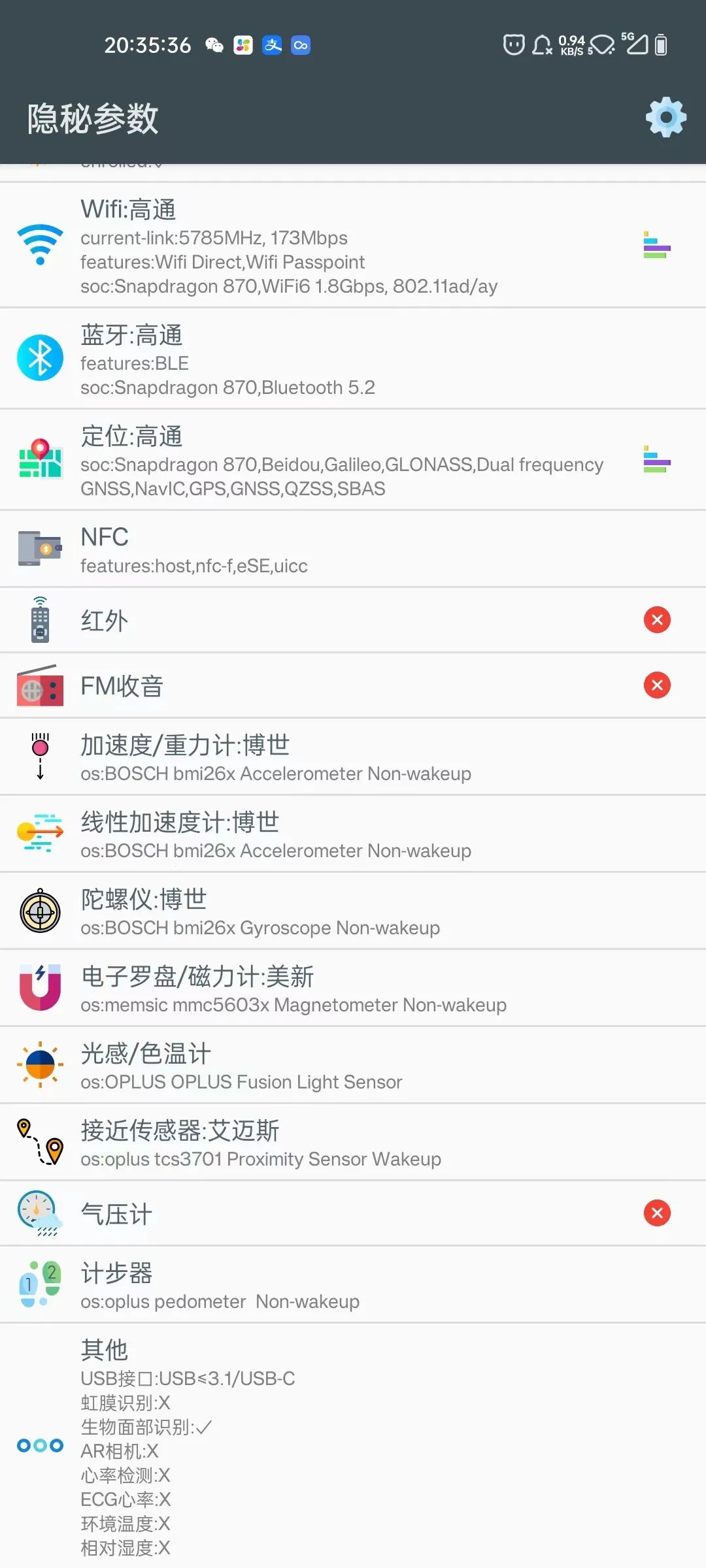Open the 计步器 pedometer row
Screen dimensions: 706x1568
pos(353,1284)
